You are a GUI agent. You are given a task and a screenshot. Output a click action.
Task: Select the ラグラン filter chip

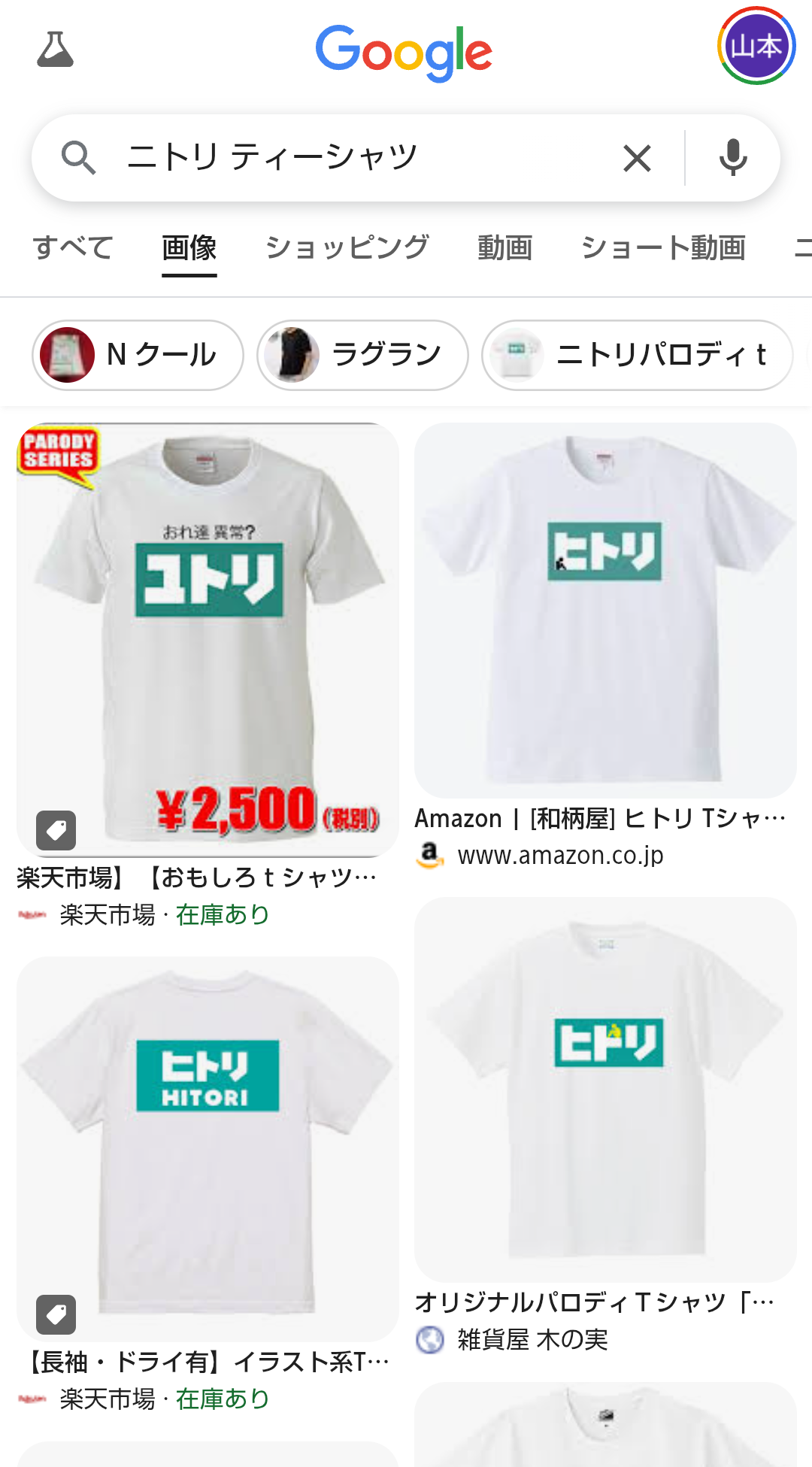point(362,355)
